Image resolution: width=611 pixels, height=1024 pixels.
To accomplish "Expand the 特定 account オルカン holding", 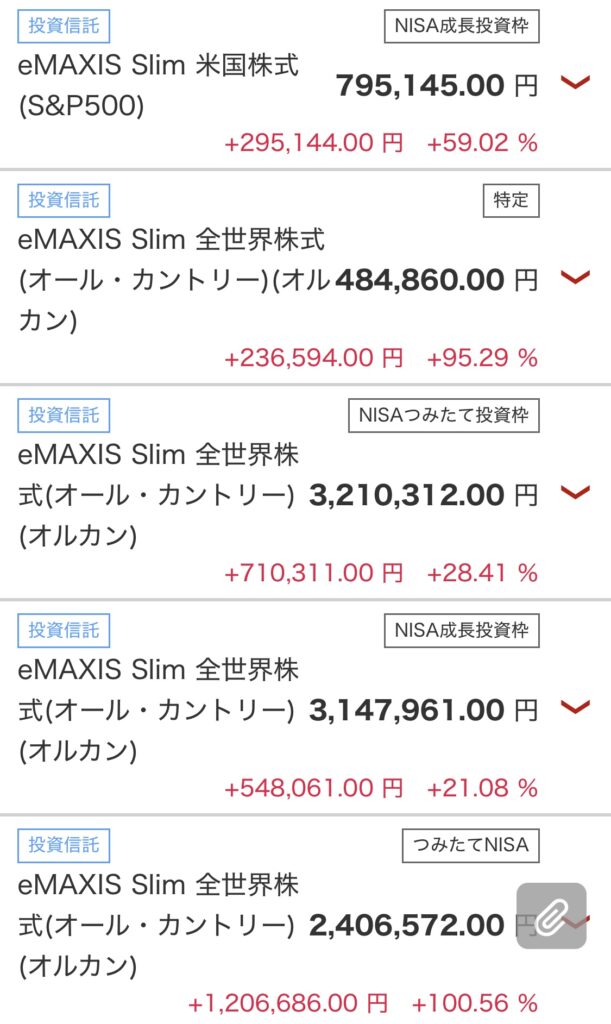I will click(x=575, y=277).
